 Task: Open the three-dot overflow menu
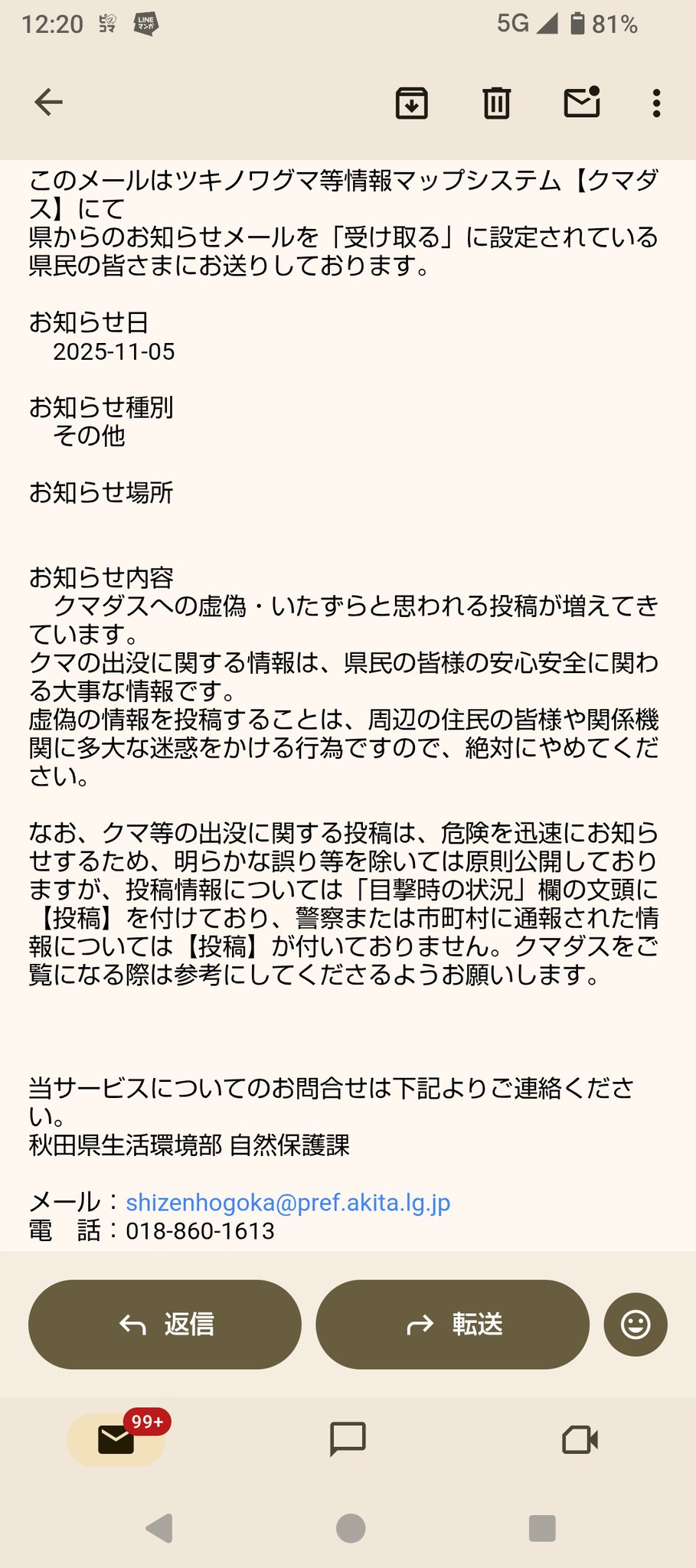[656, 103]
